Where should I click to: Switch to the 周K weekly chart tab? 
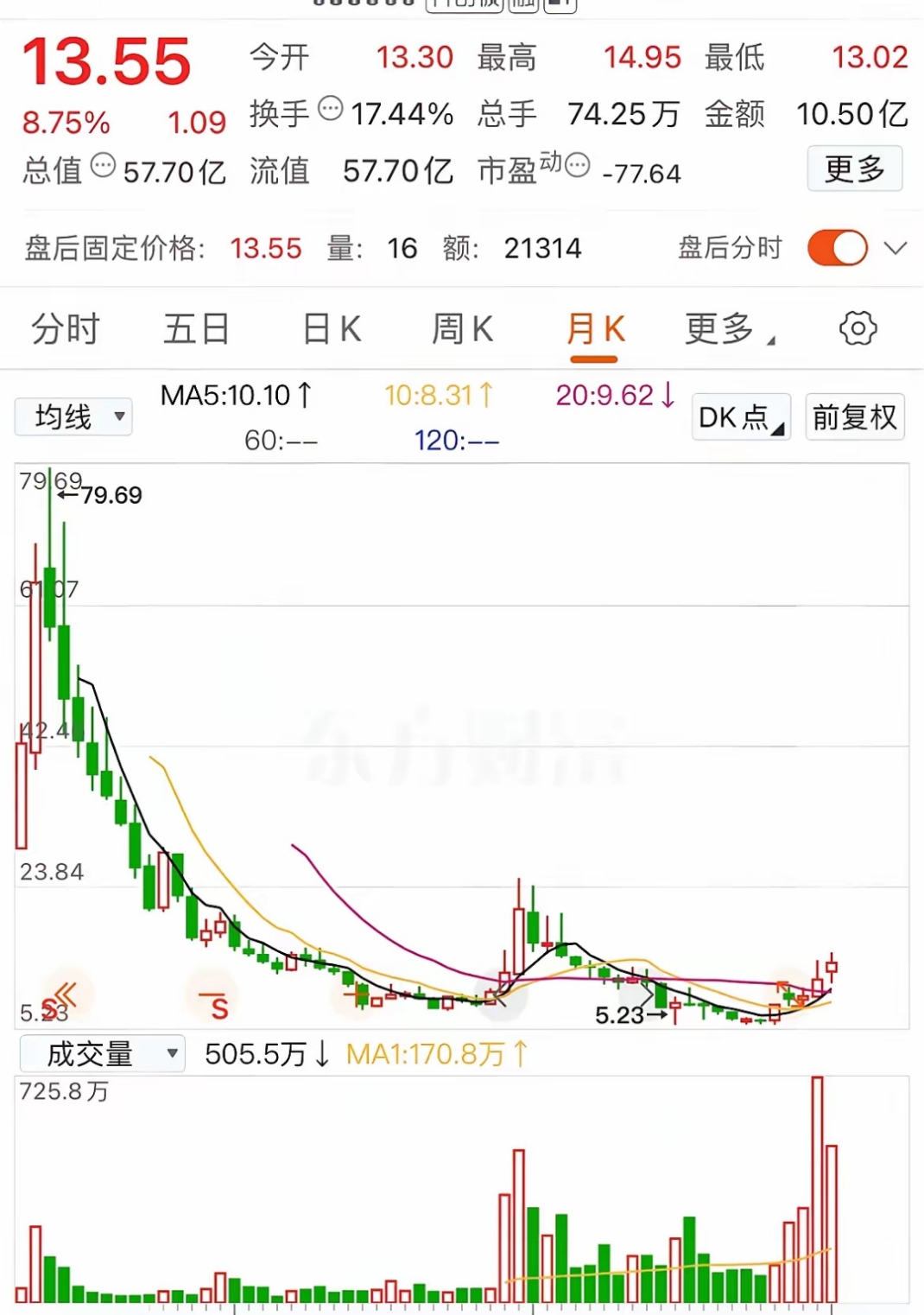point(461,329)
